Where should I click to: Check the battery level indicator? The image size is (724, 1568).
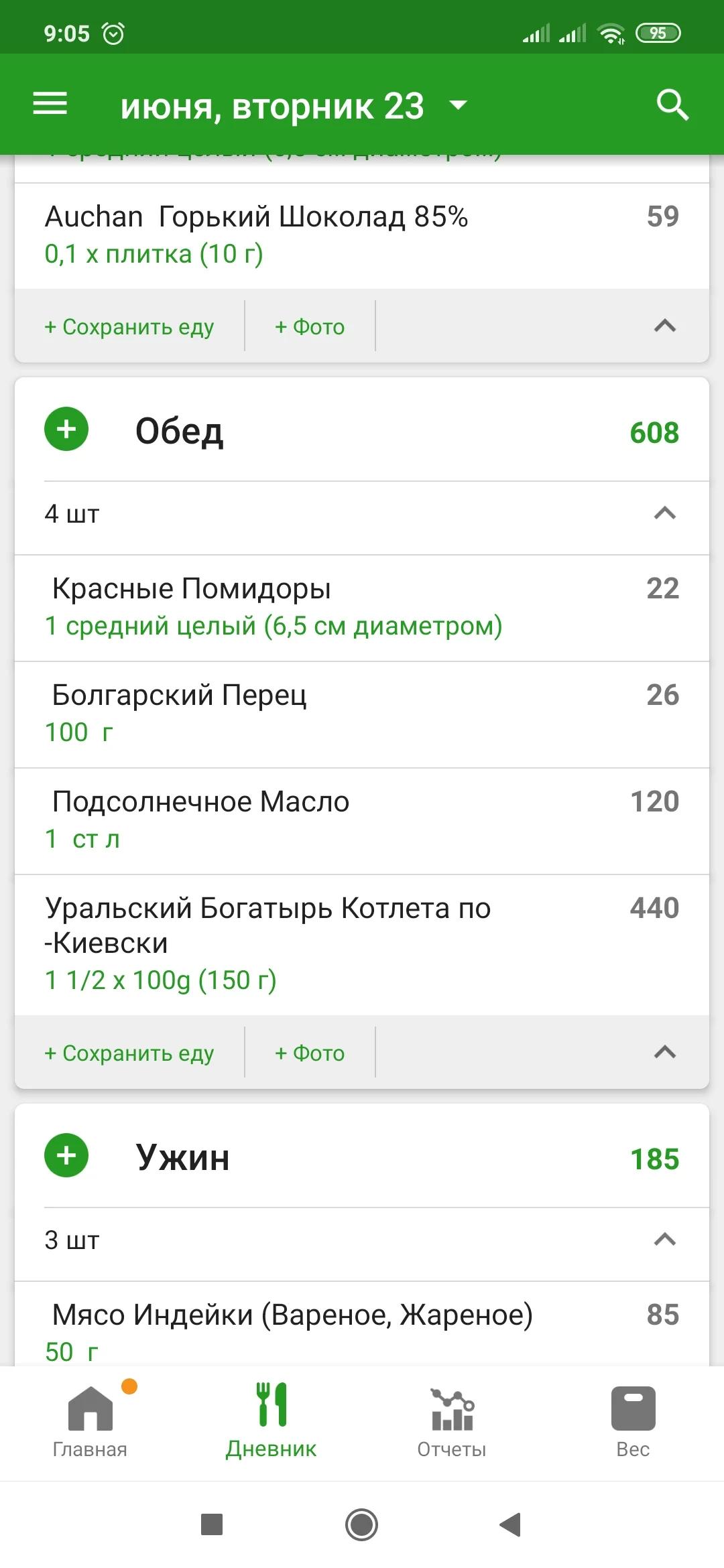658,32
